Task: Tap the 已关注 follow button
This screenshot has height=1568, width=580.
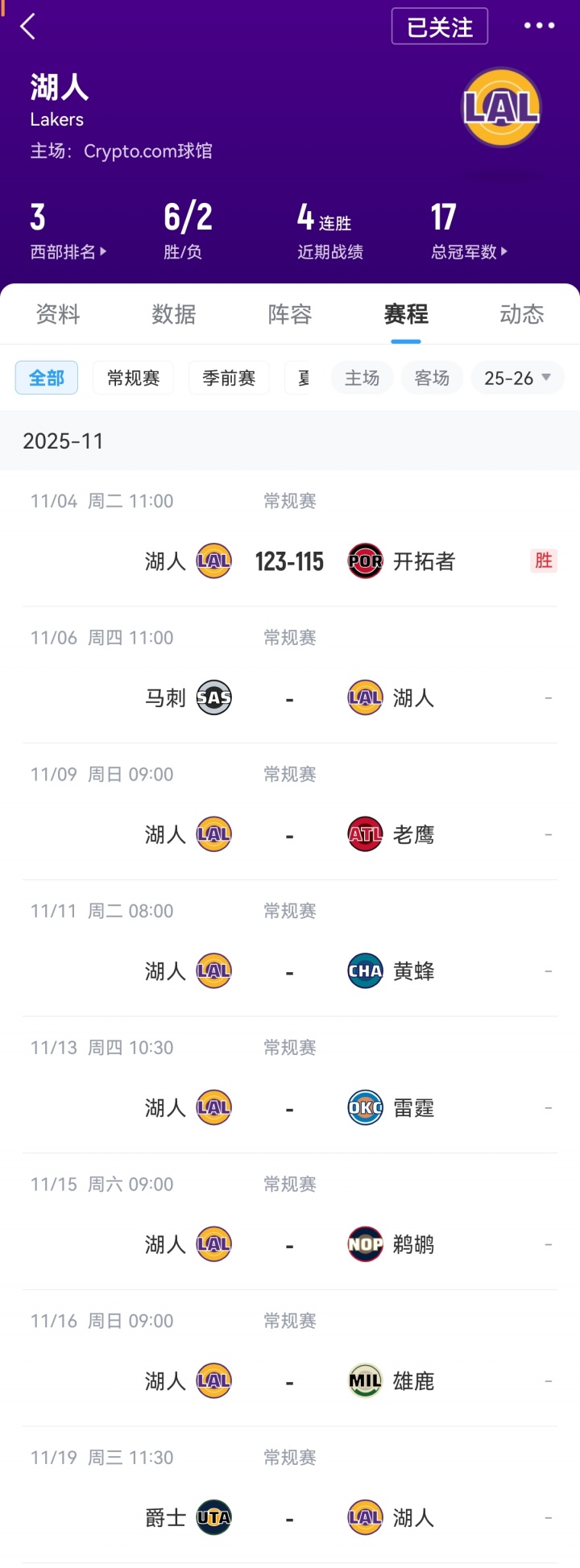Action: [439, 27]
